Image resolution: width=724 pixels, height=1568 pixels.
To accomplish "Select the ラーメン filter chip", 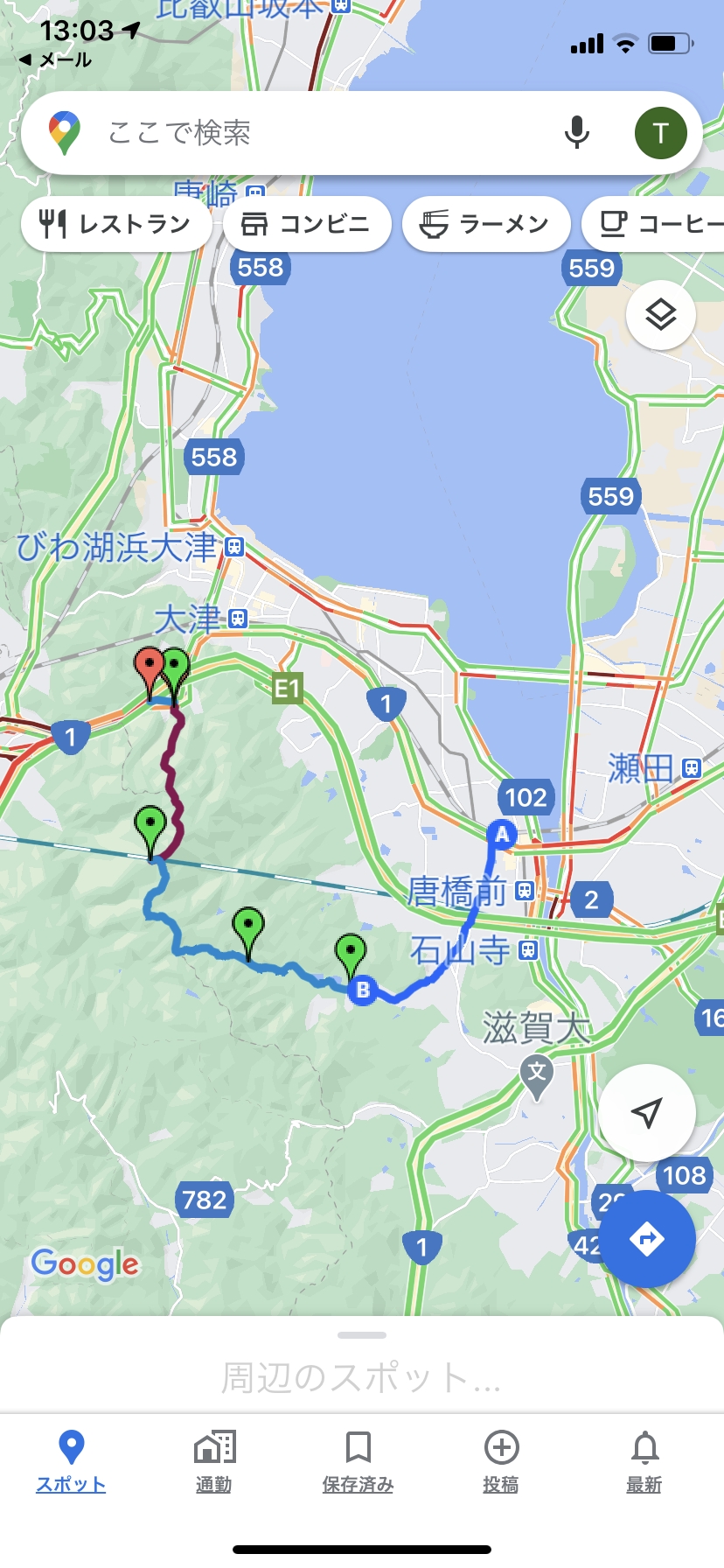I will 486,224.
